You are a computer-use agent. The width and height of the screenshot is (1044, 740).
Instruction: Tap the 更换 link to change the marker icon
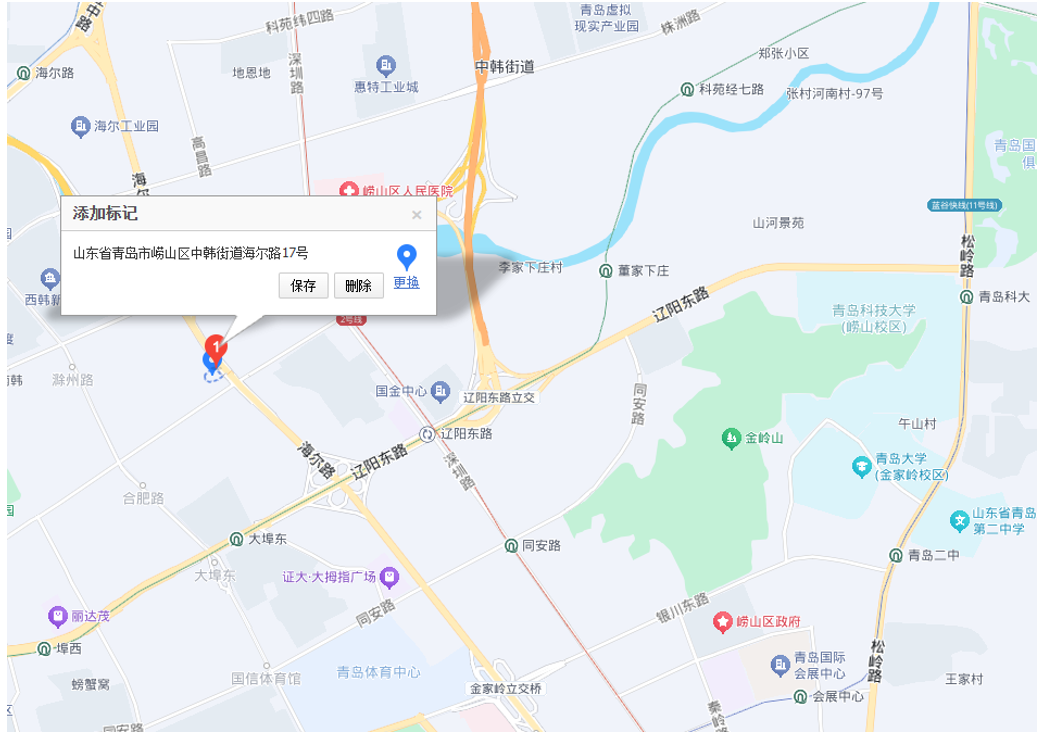click(x=406, y=282)
